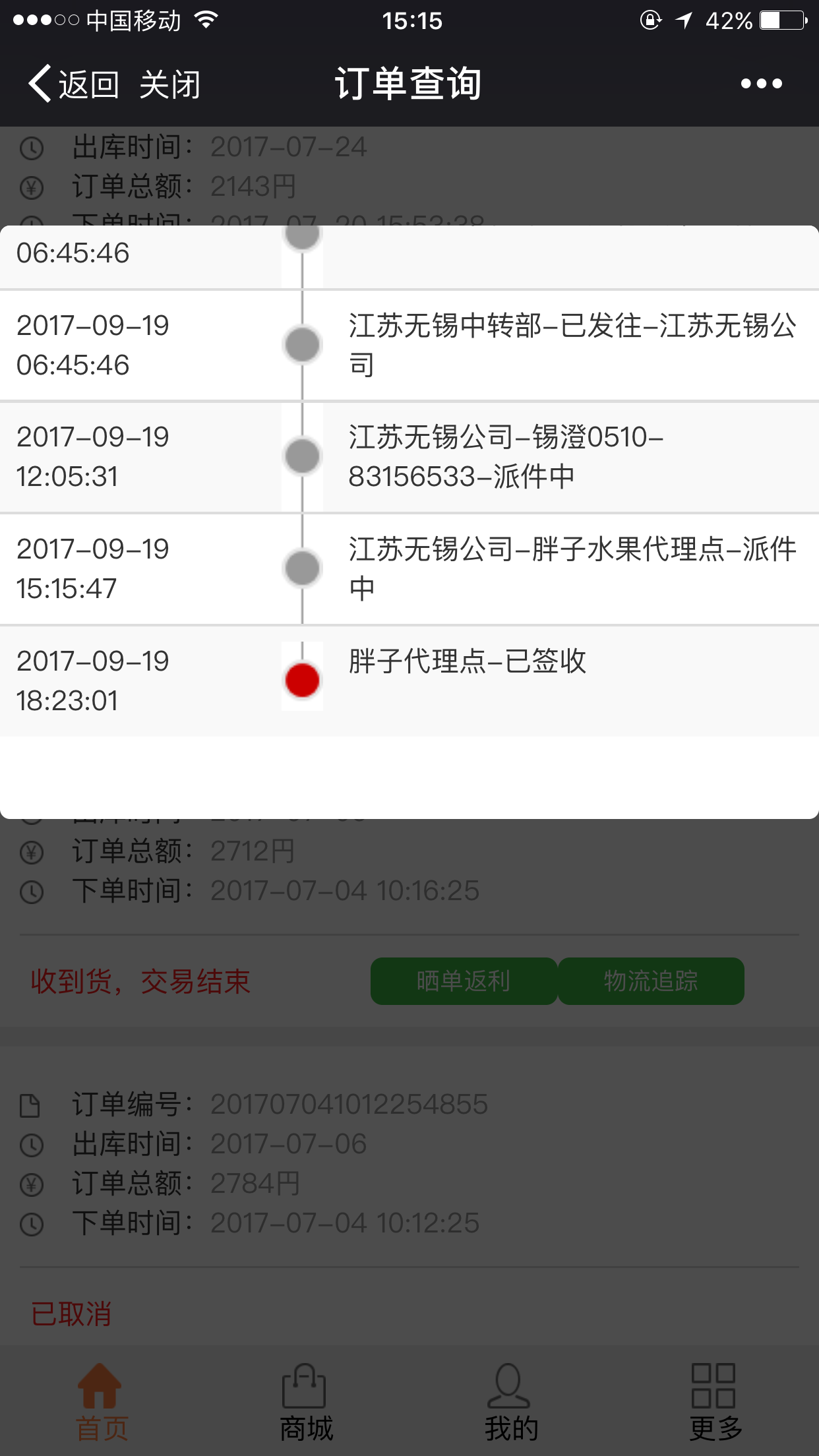This screenshot has height=1456, width=819.
Task: Open 物流追踪 logistics tracking
Action: tap(651, 981)
